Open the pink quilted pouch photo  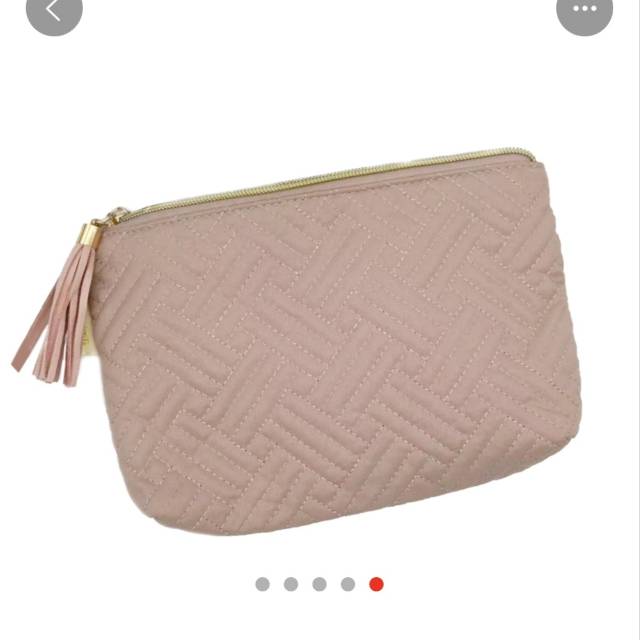(330, 340)
